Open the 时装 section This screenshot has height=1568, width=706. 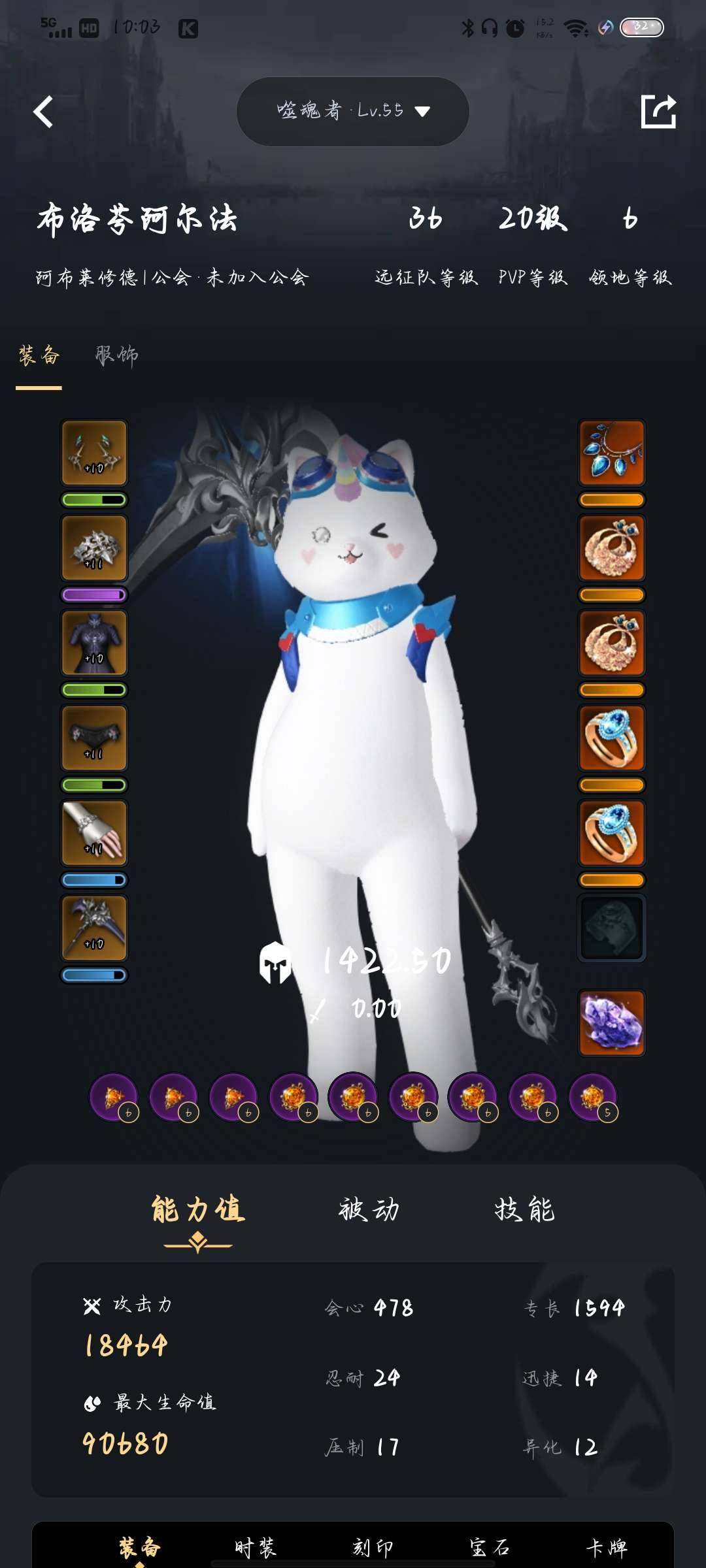(x=256, y=1547)
